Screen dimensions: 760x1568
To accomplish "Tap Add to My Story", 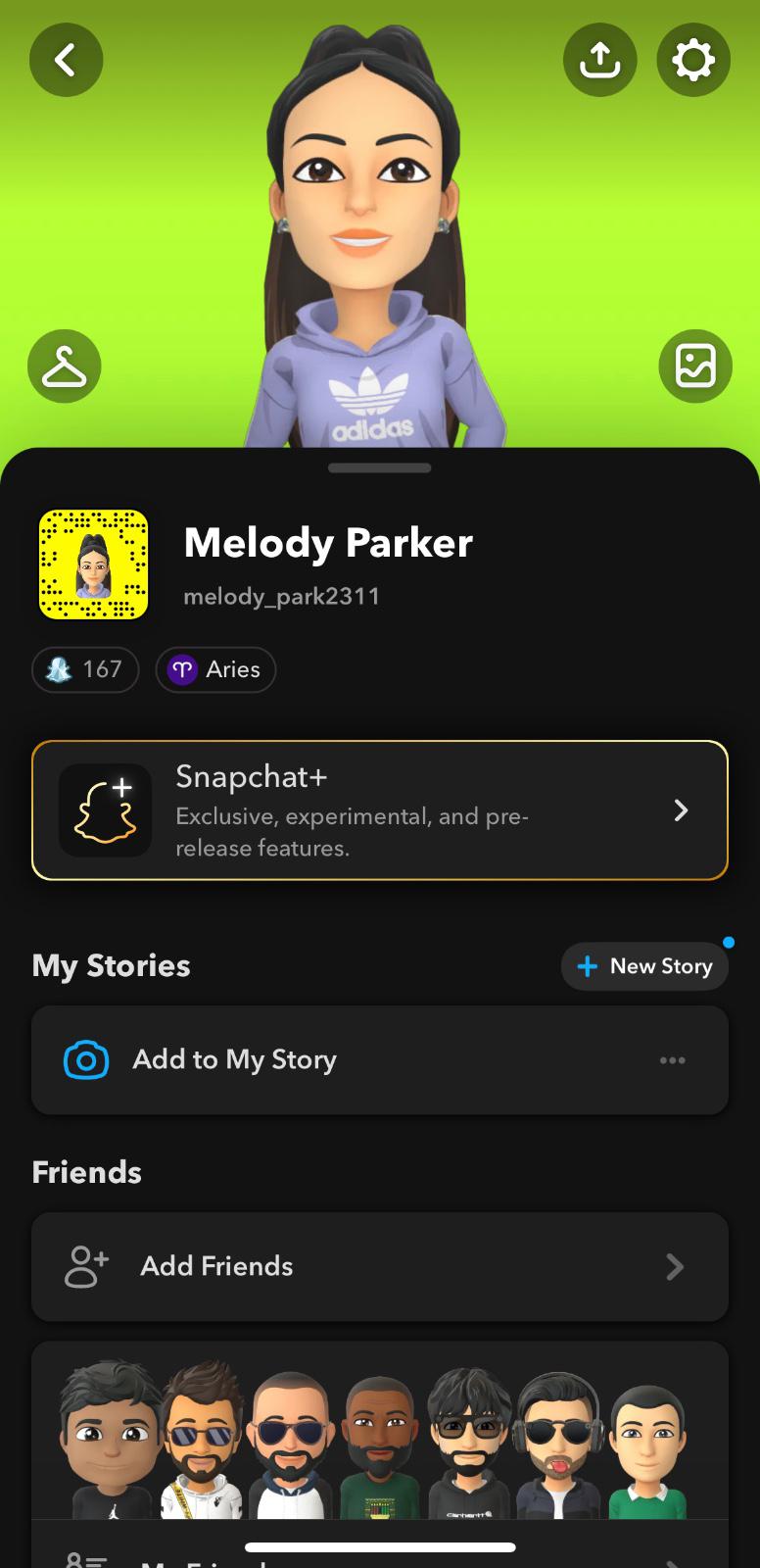I will coord(235,1059).
